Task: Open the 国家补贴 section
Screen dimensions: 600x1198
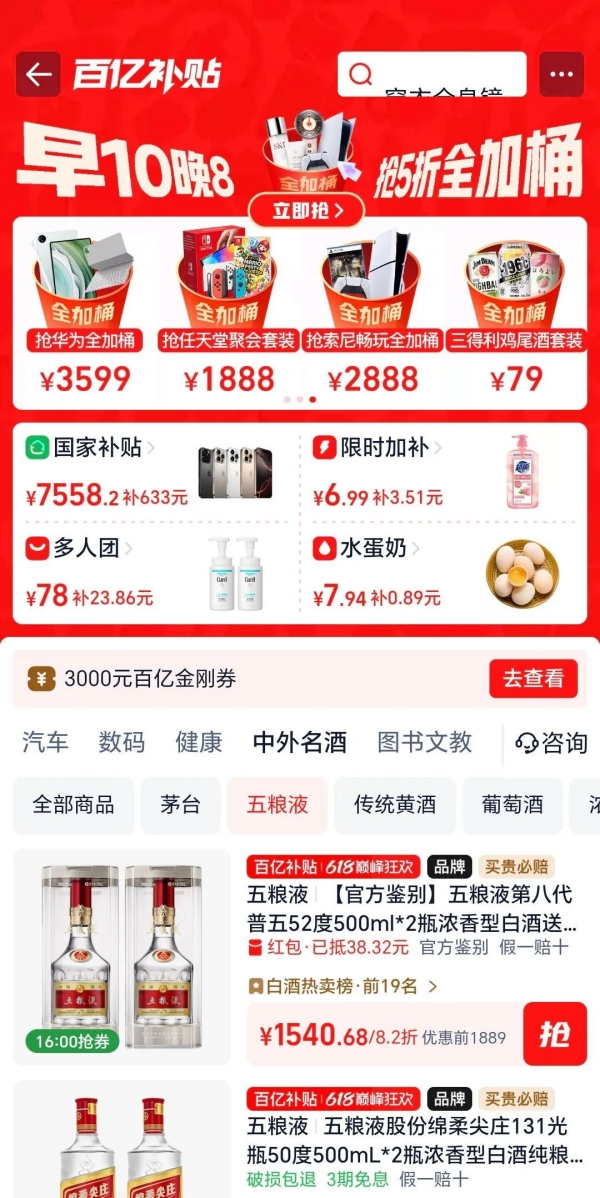Action: point(98,447)
